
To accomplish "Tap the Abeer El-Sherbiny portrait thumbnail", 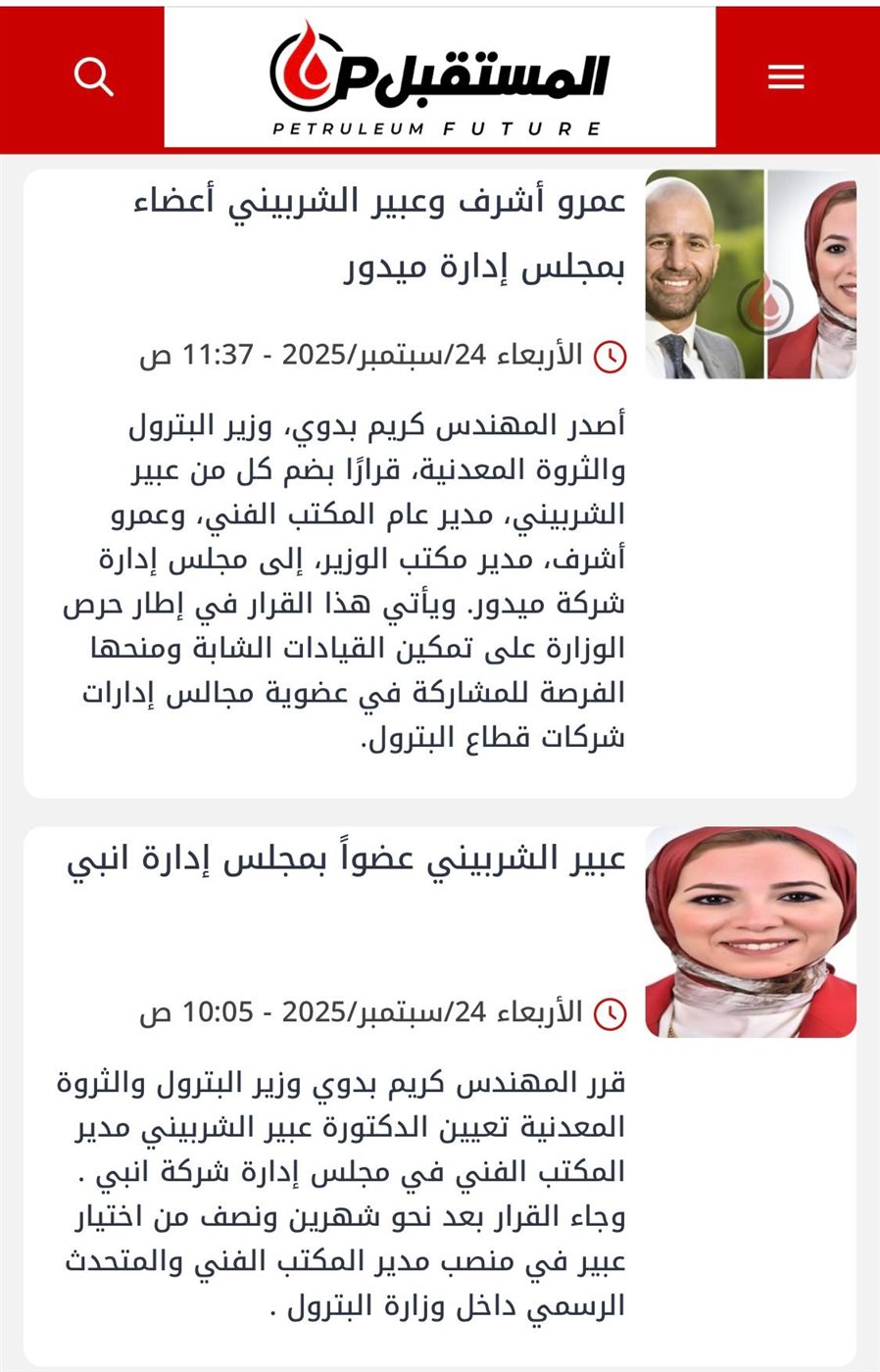I will click(751, 932).
